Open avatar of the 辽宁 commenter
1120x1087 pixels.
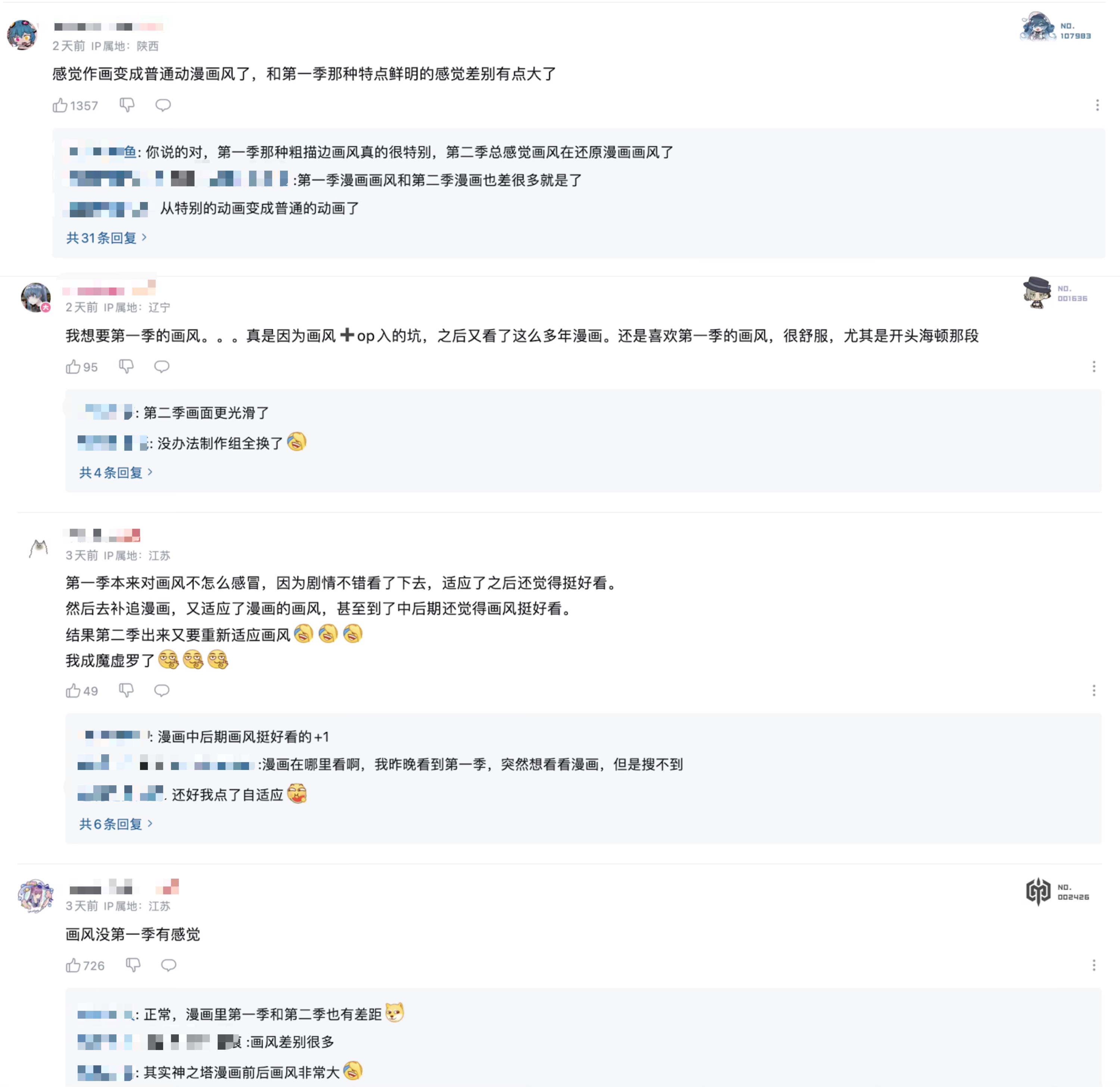click(35, 298)
